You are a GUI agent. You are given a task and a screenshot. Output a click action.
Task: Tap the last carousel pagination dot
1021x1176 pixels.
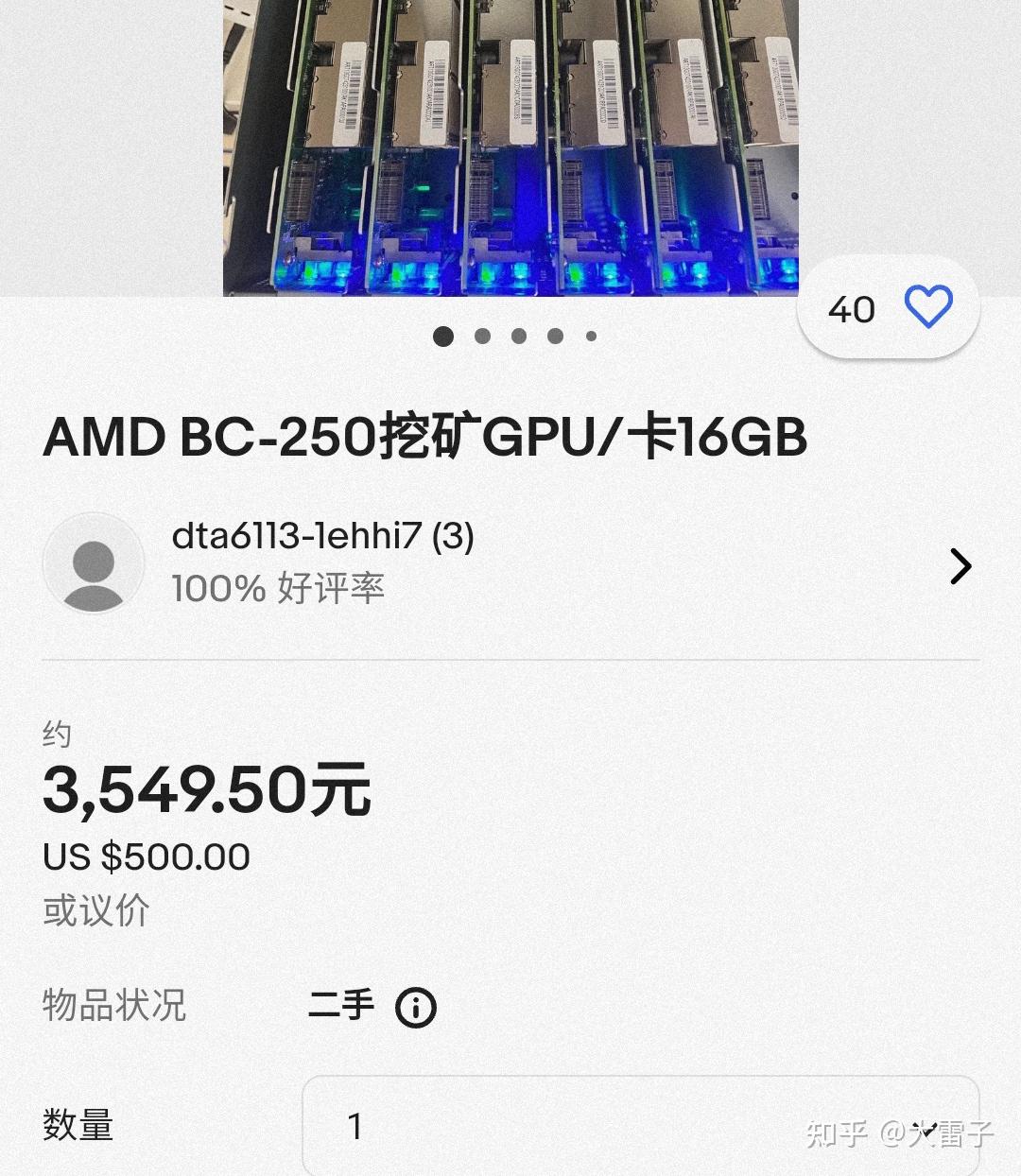[x=591, y=336]
